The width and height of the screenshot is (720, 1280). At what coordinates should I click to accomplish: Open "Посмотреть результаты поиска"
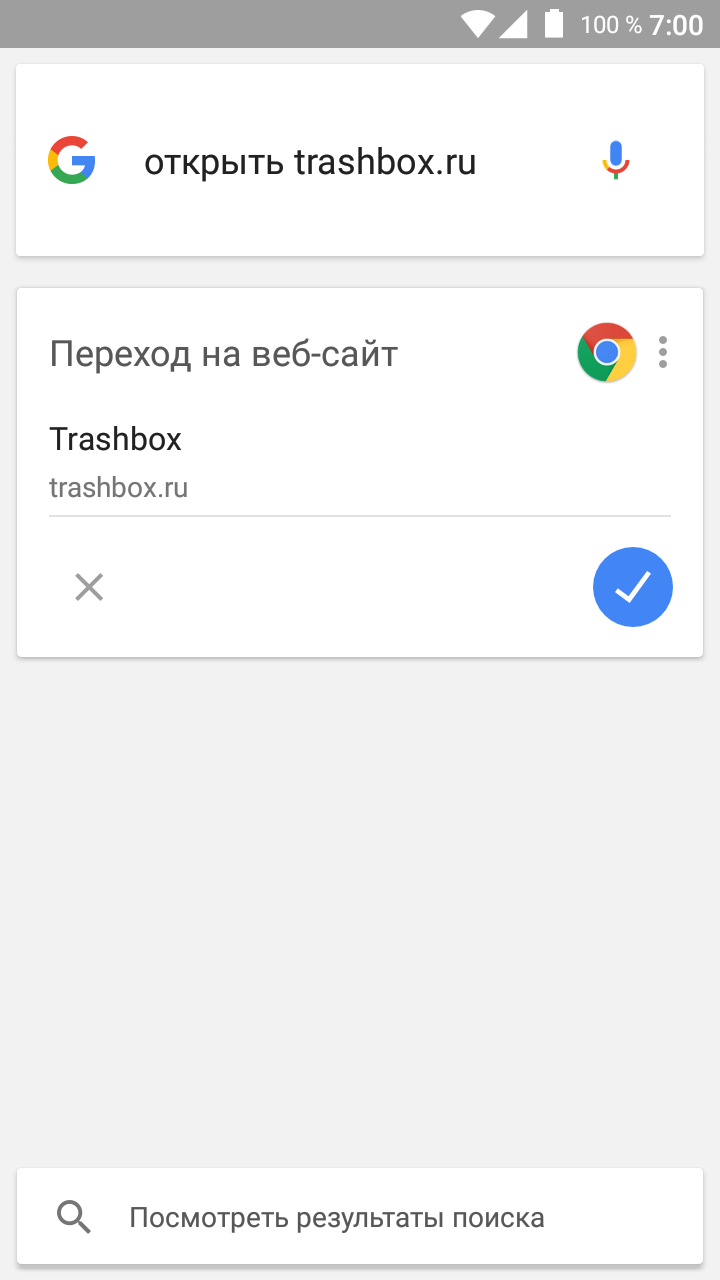coord(360,1217)
